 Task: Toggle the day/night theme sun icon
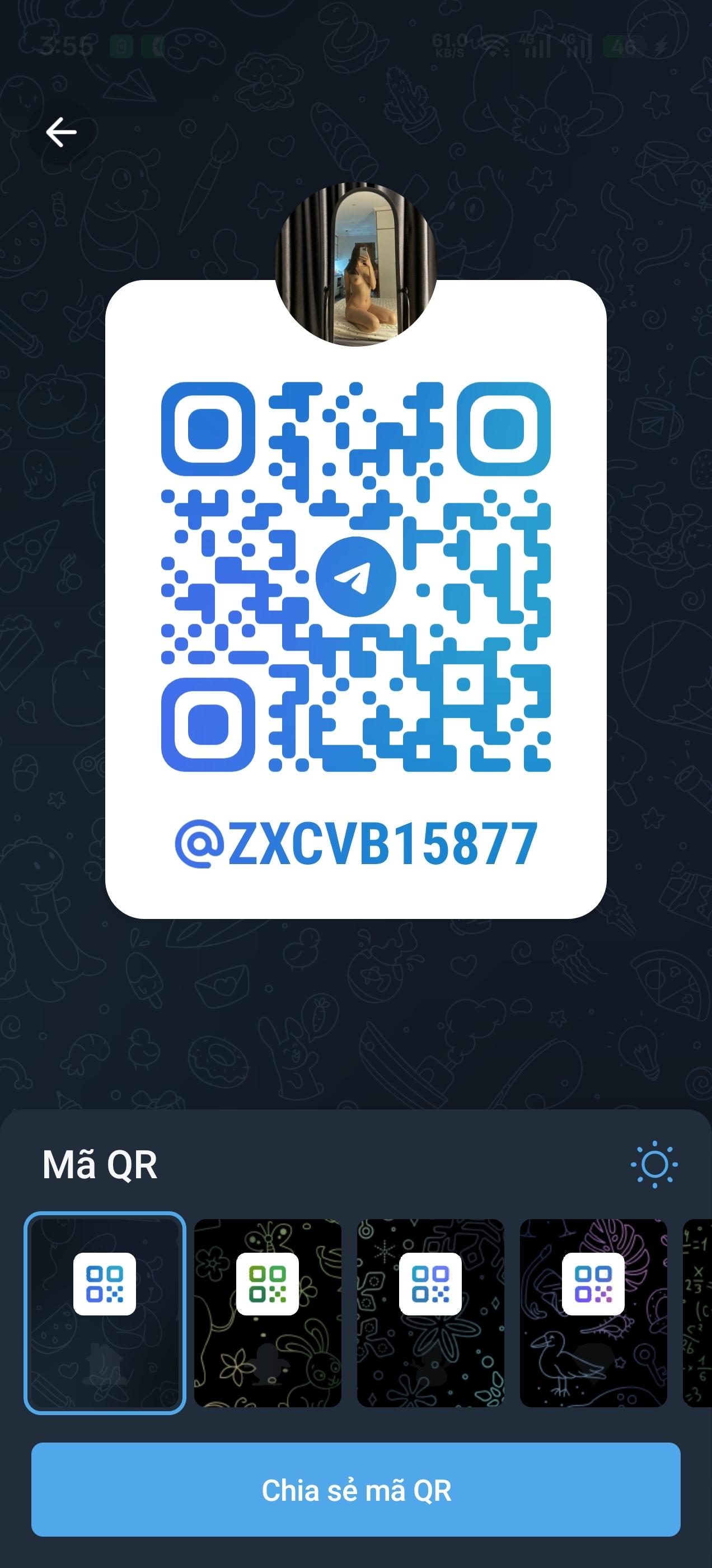click(654, 1164)
